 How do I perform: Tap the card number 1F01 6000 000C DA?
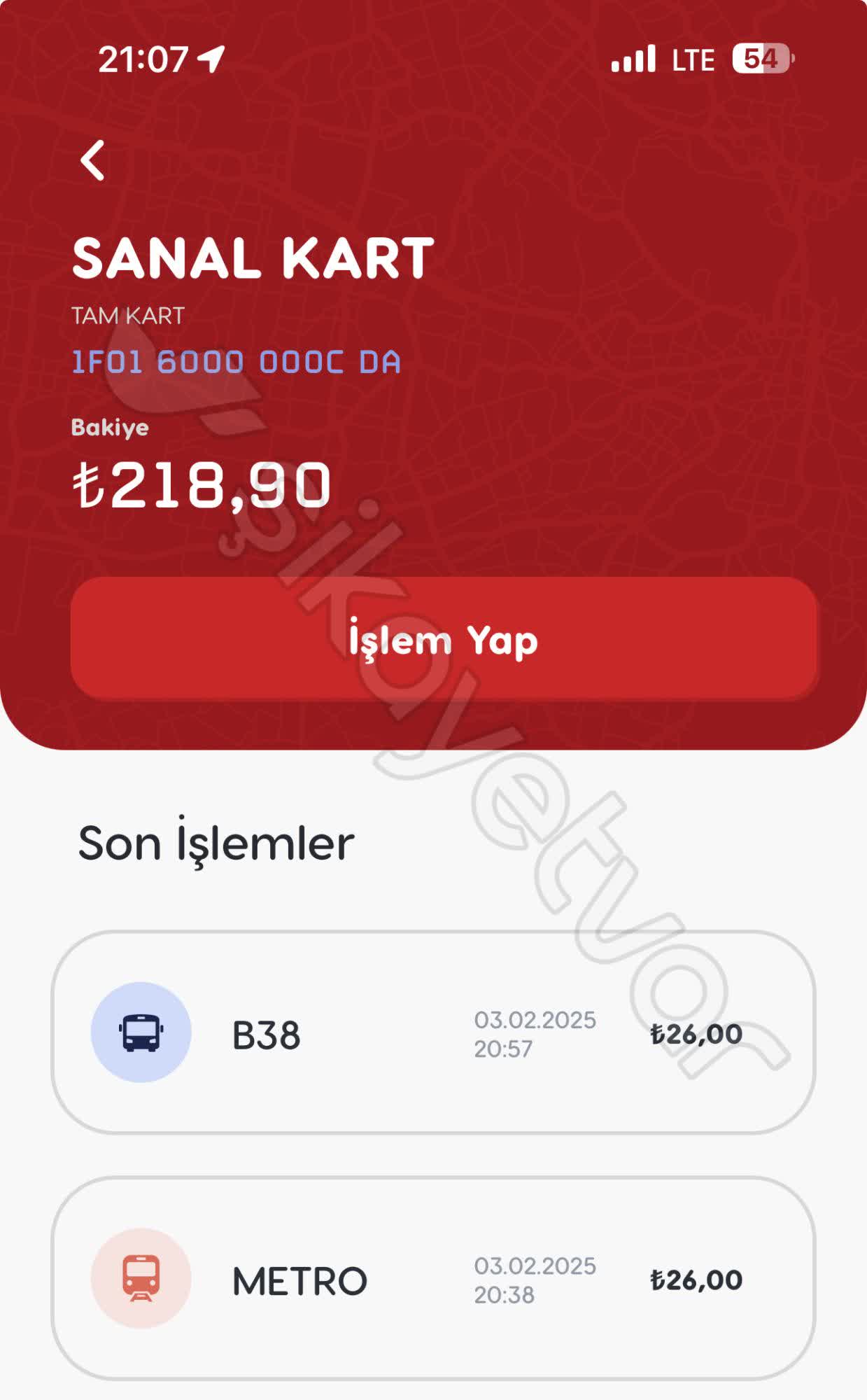237,362
